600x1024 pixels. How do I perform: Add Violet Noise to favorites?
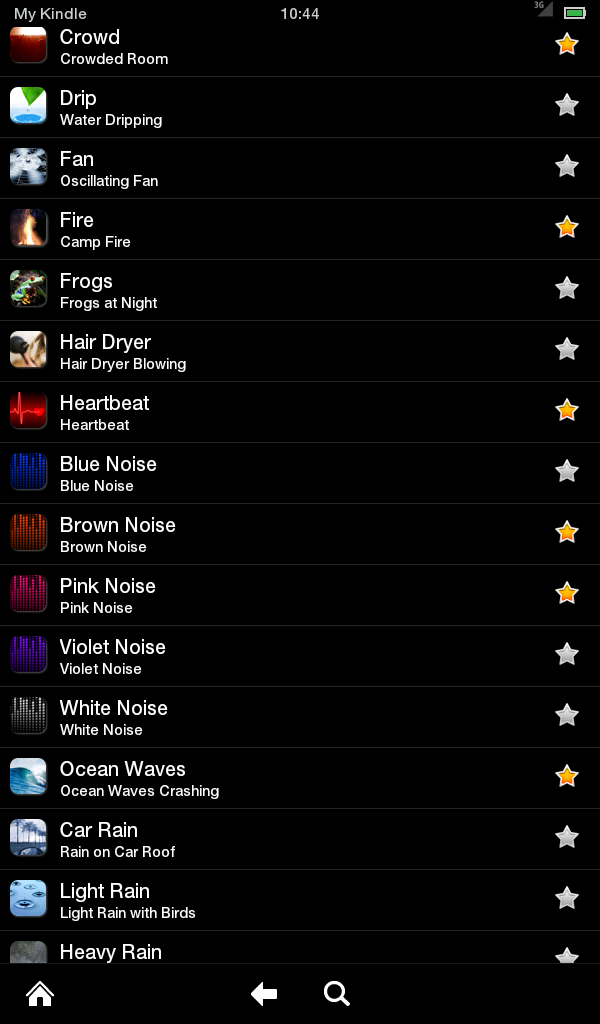point(567,654)
